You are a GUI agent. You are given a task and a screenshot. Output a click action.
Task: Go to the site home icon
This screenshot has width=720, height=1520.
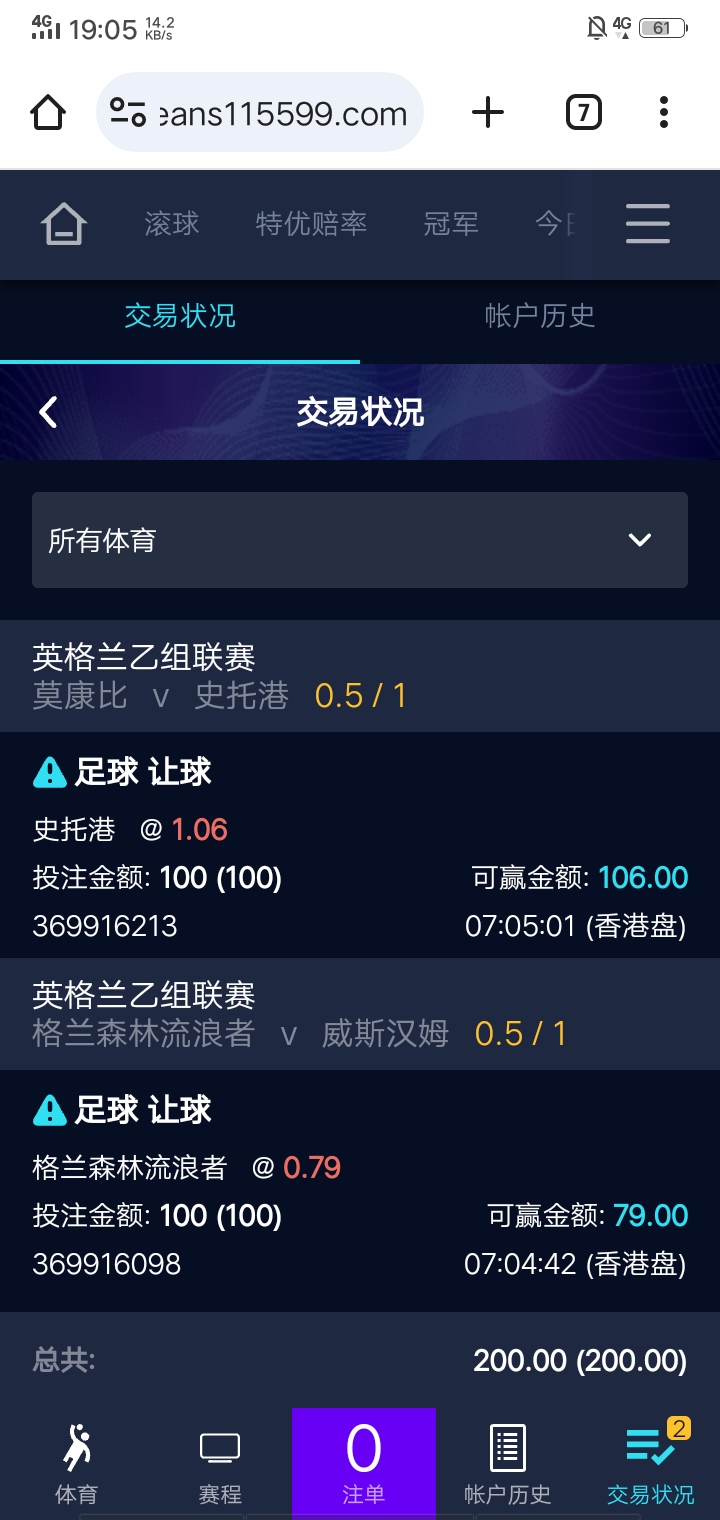63,224
